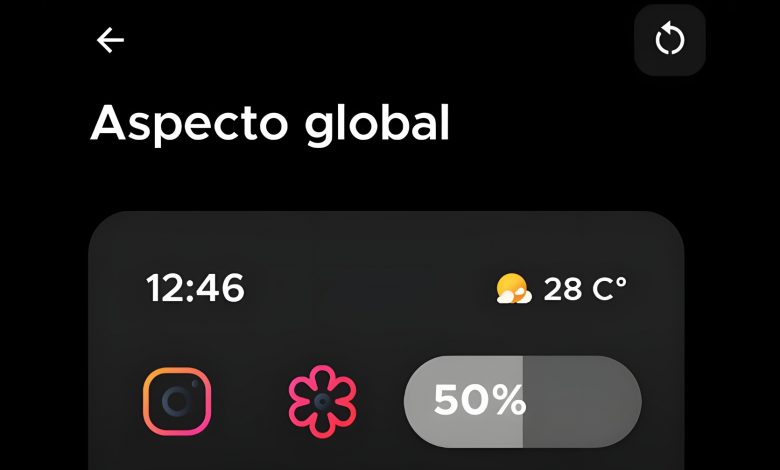Go back from Aspecto global
This screenshot has height=470, width=780.
[110, 40]
